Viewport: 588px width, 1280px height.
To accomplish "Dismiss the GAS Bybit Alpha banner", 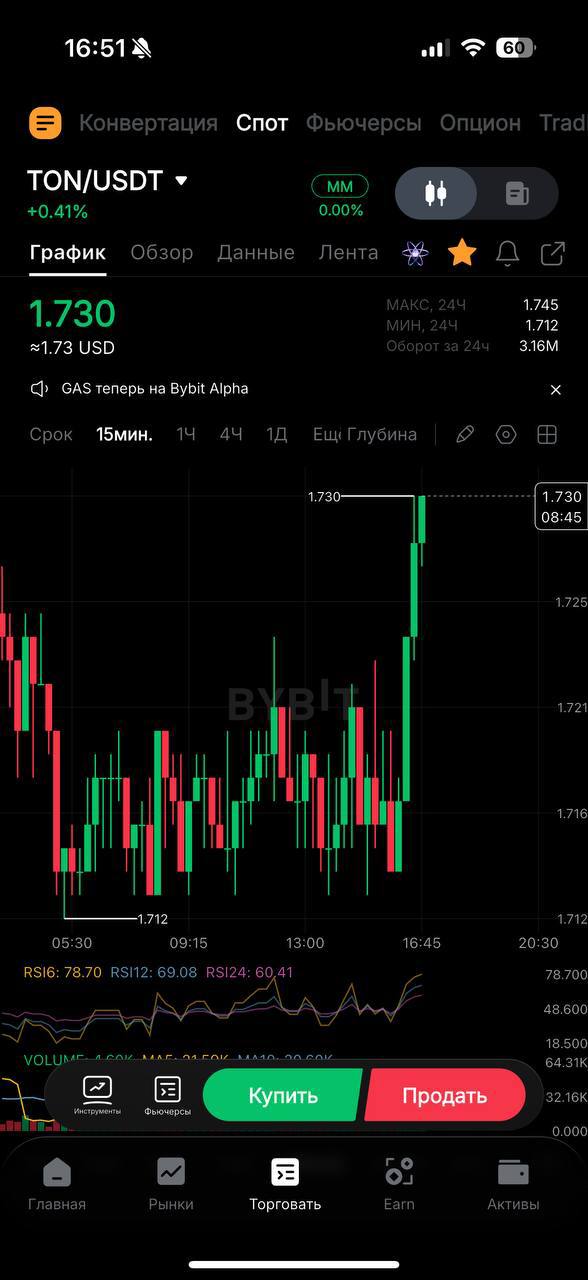I will 556,389.
